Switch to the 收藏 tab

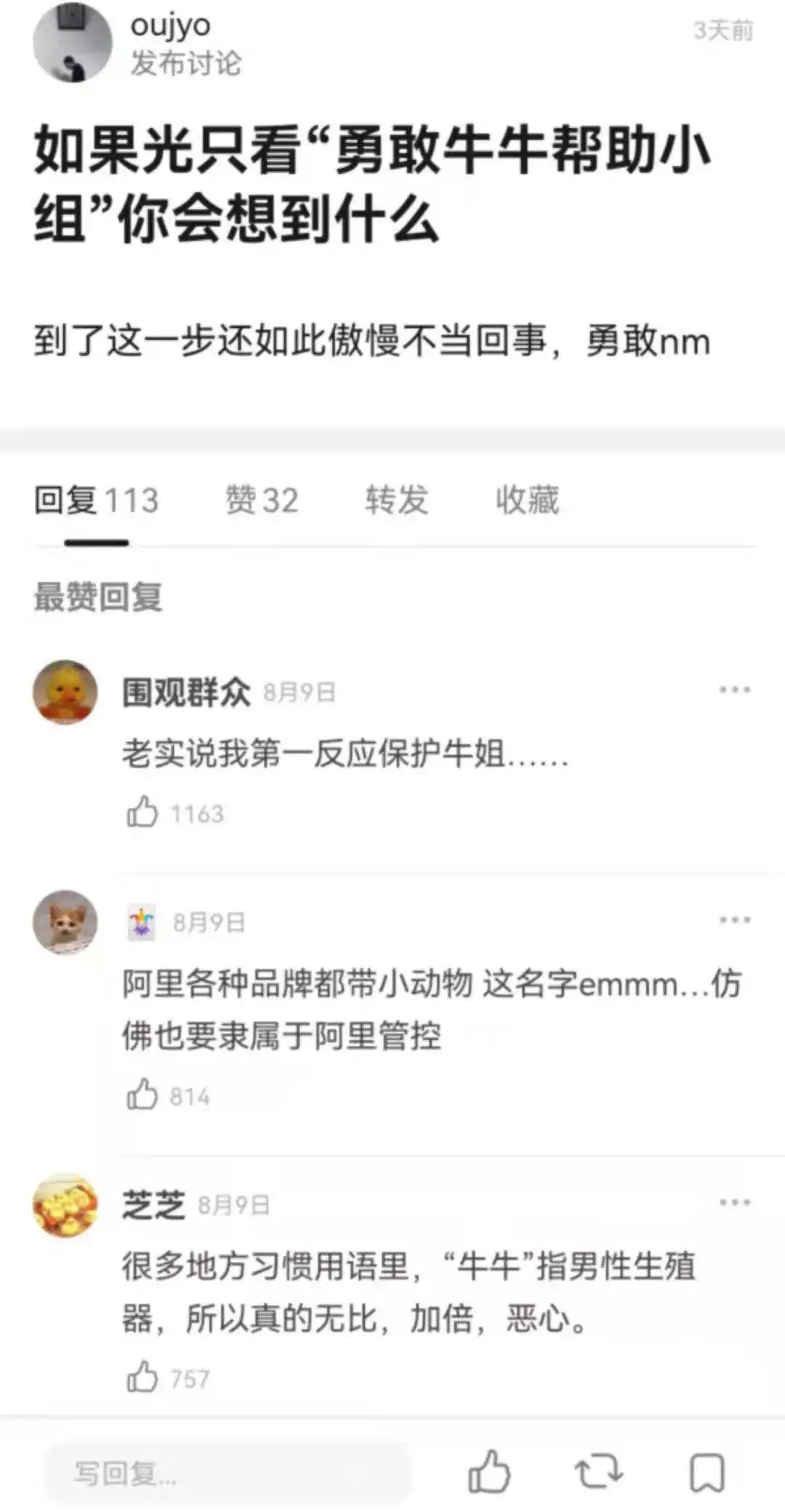[x=527, y=501]
